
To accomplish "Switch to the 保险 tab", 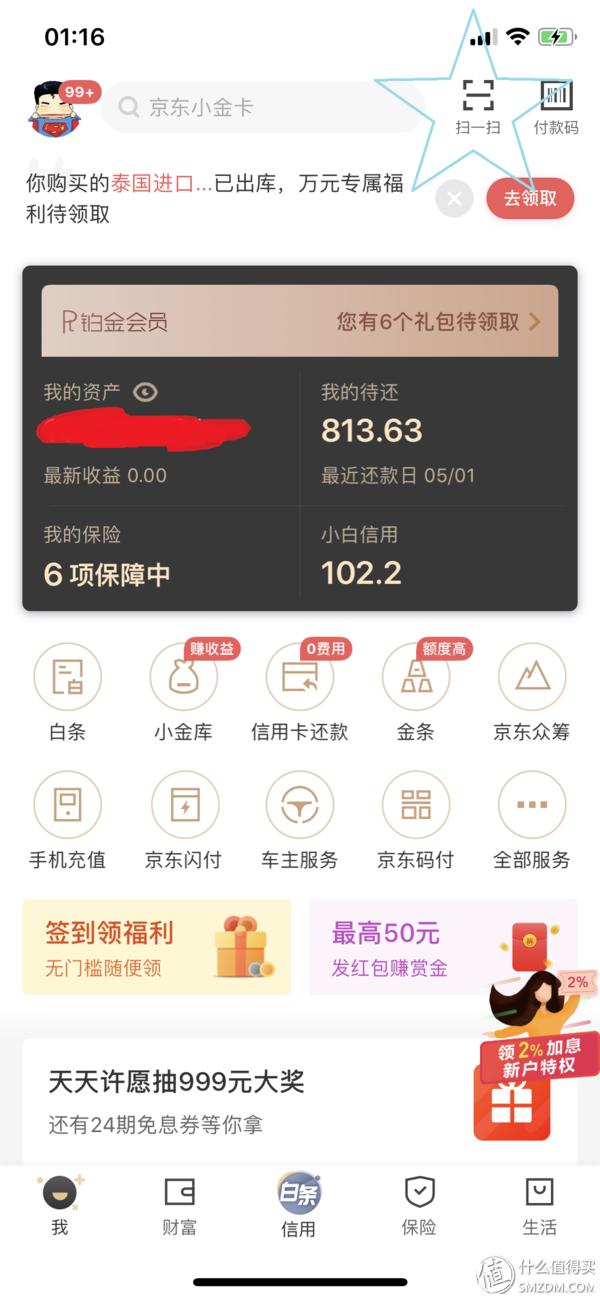I will coord(419,1206).
